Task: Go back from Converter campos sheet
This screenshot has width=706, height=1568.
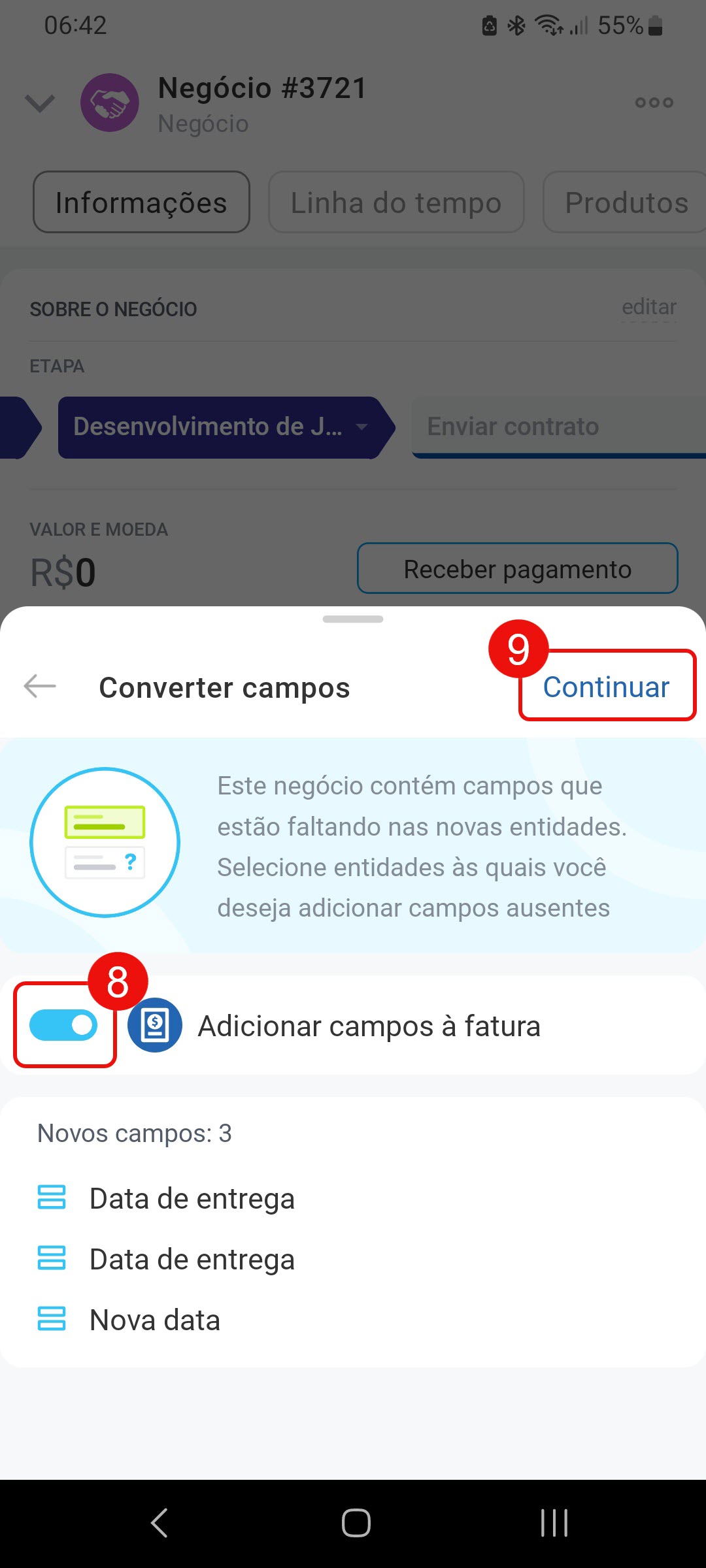Action: click(40, 687)
